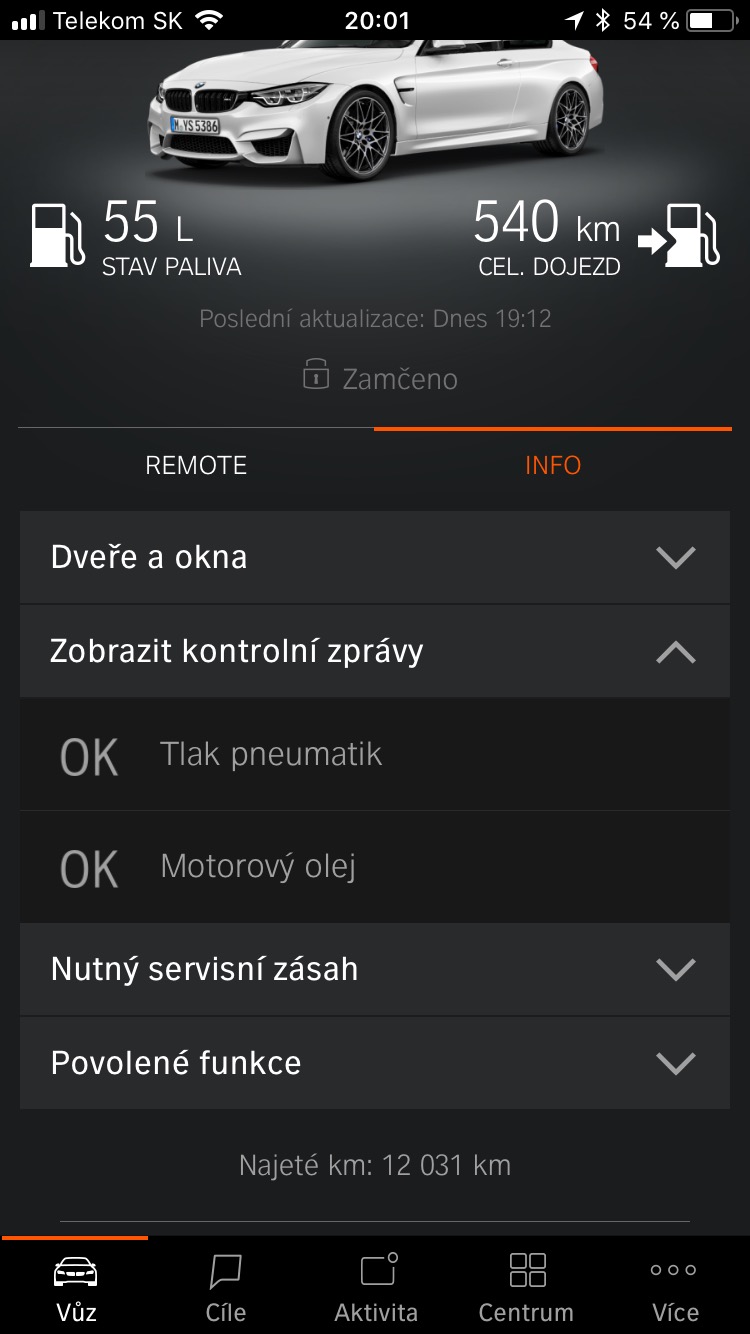Tap the Zamčeno lock status text
Screen dimensions: 750x1334
pos(400,378)
